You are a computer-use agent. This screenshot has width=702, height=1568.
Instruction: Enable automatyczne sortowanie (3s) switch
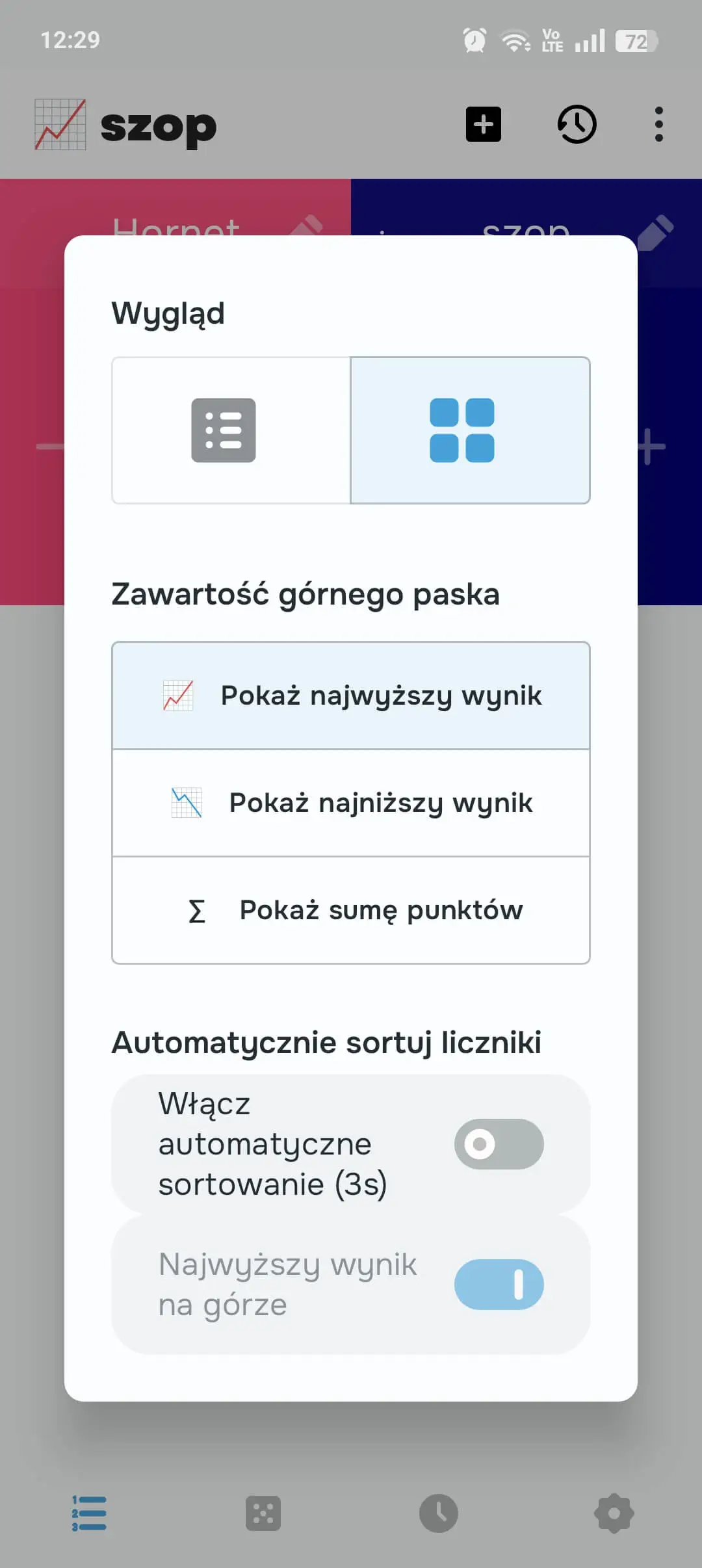(499, 1144)
